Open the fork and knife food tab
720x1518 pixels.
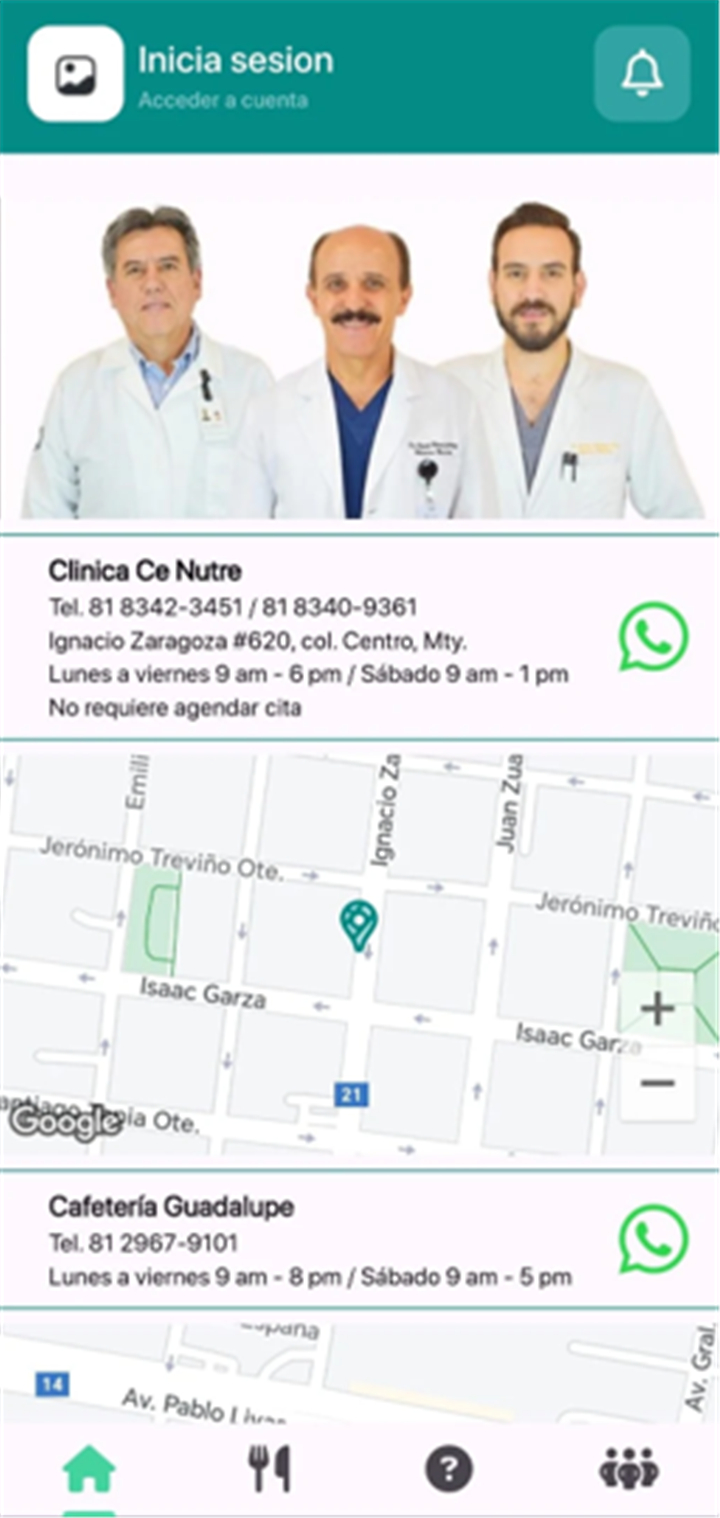tap(269, 1469)
